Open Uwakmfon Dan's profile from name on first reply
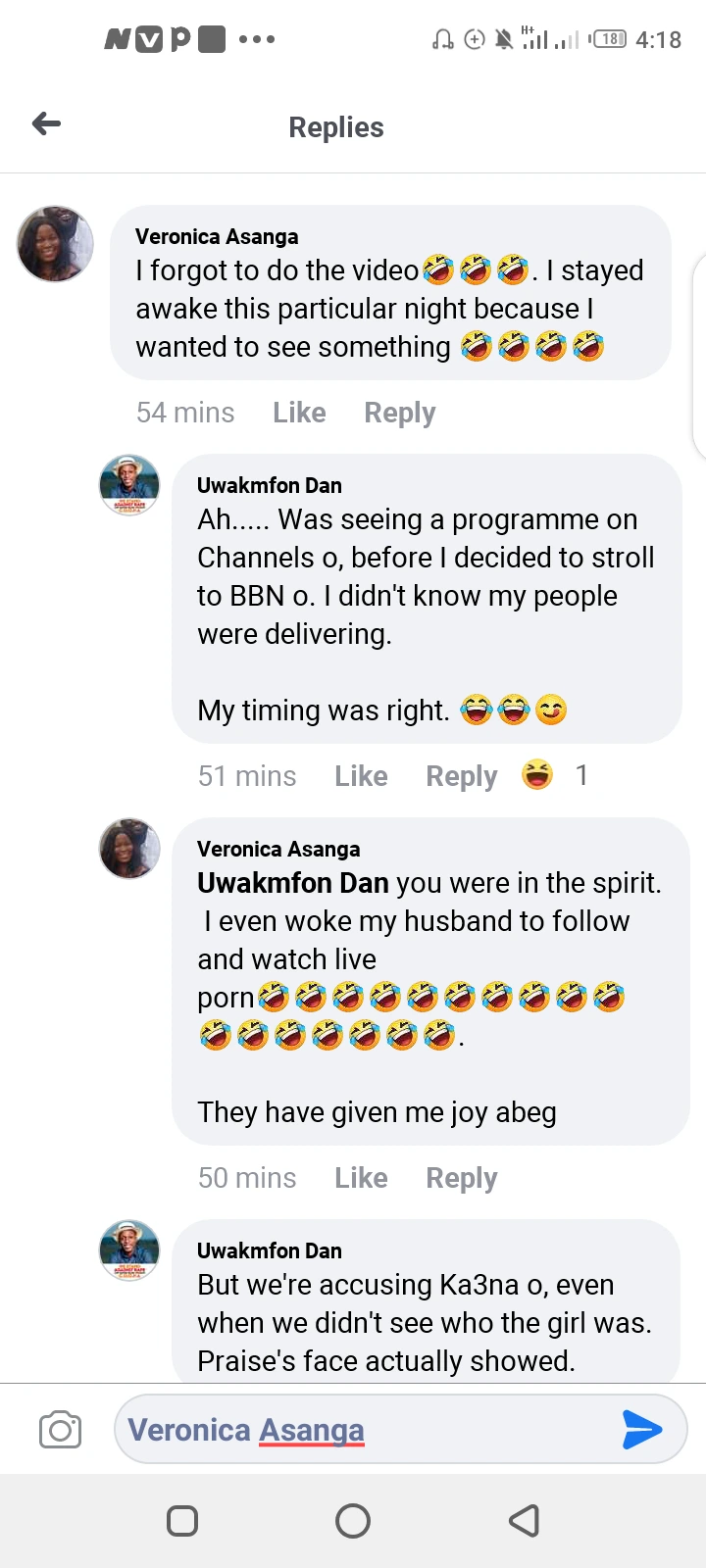 point(269,485)
